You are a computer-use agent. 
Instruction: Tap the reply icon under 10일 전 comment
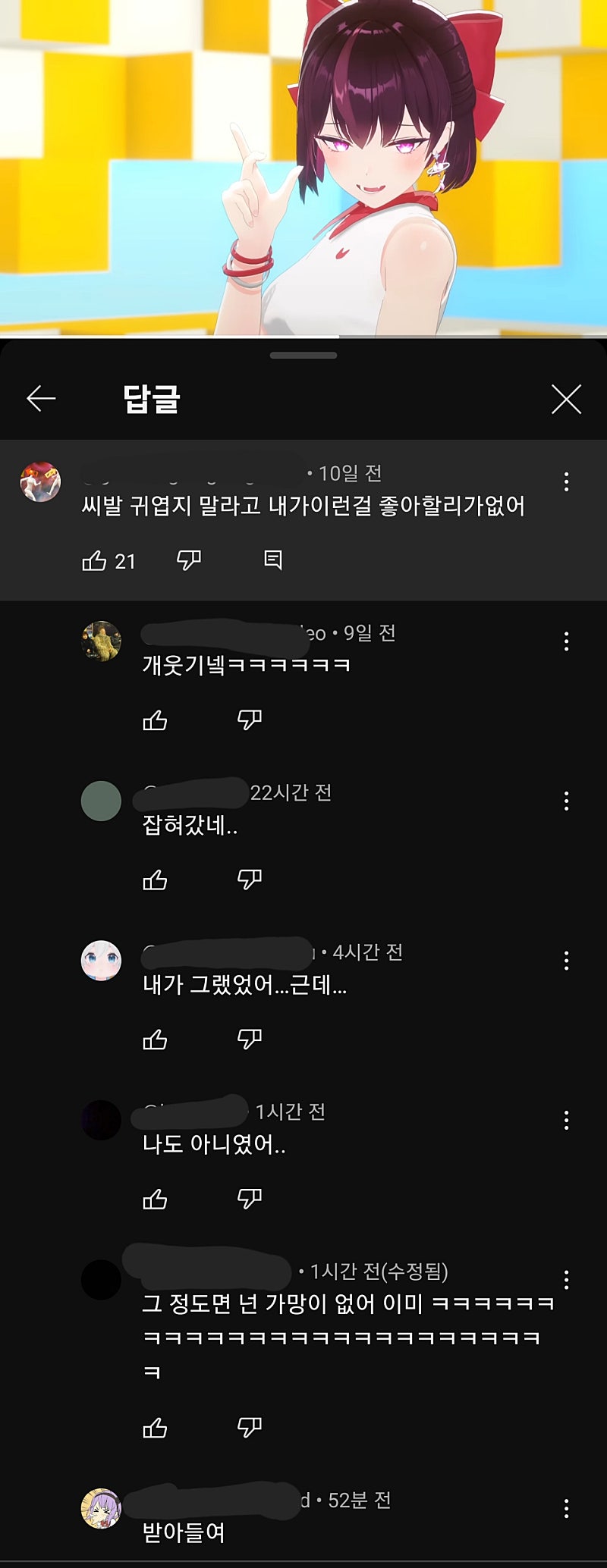tap(273, 560)
